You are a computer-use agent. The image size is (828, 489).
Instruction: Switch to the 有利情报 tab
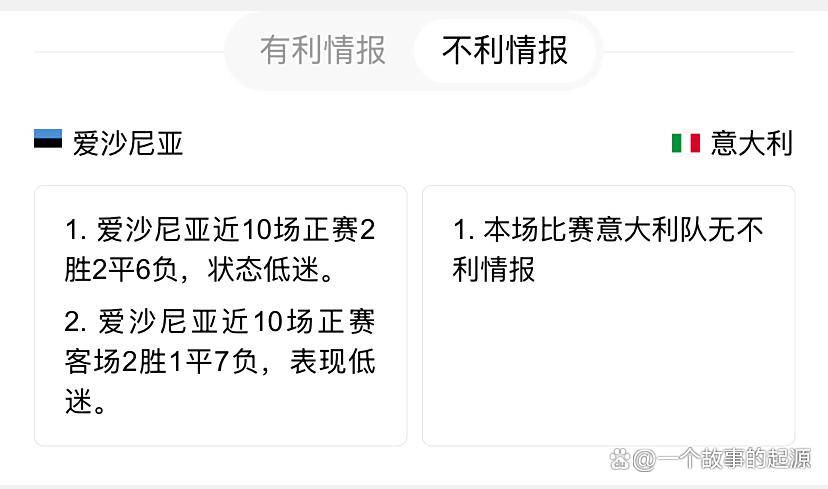point(323,50)
